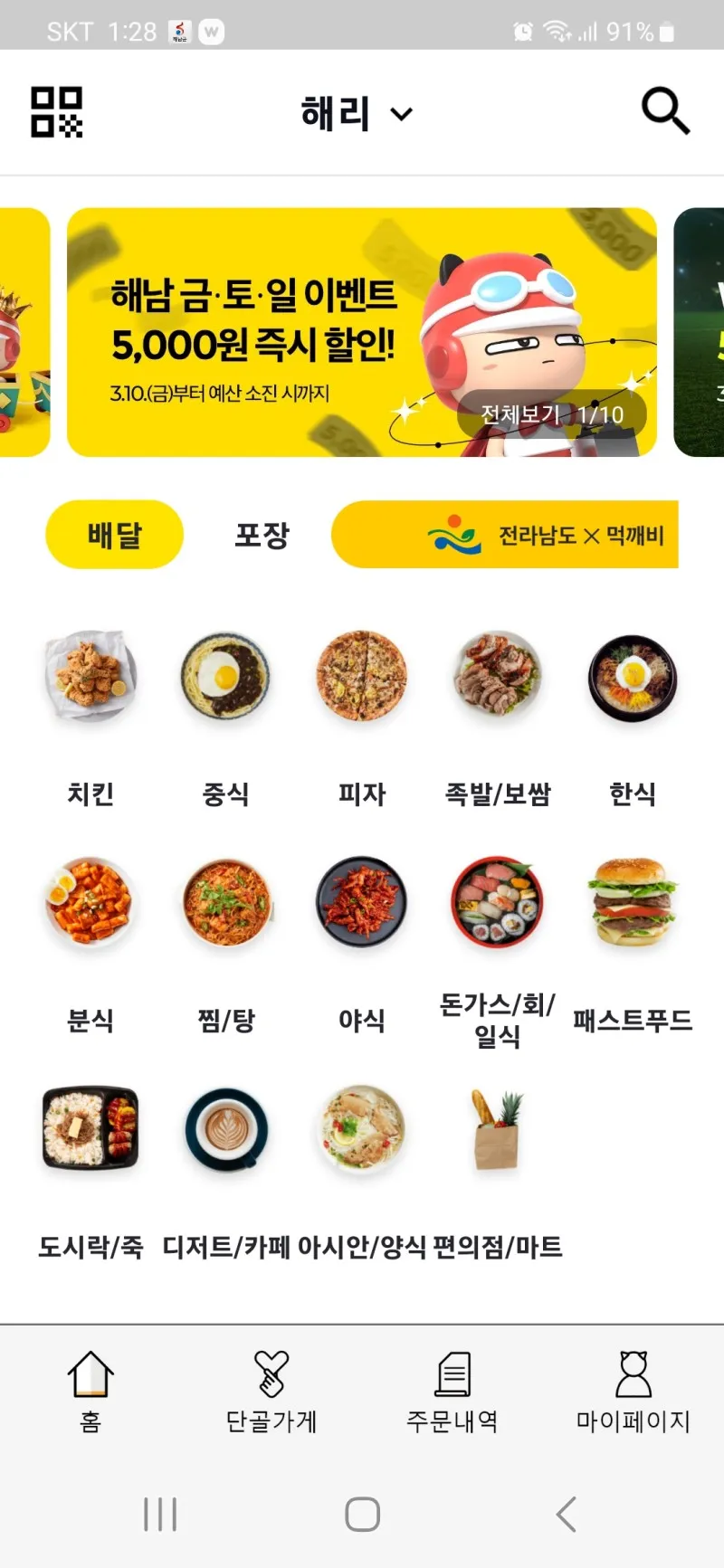Tap the system back button
The height and width of the screenshot is (1568, 724).
[567, 1514]
